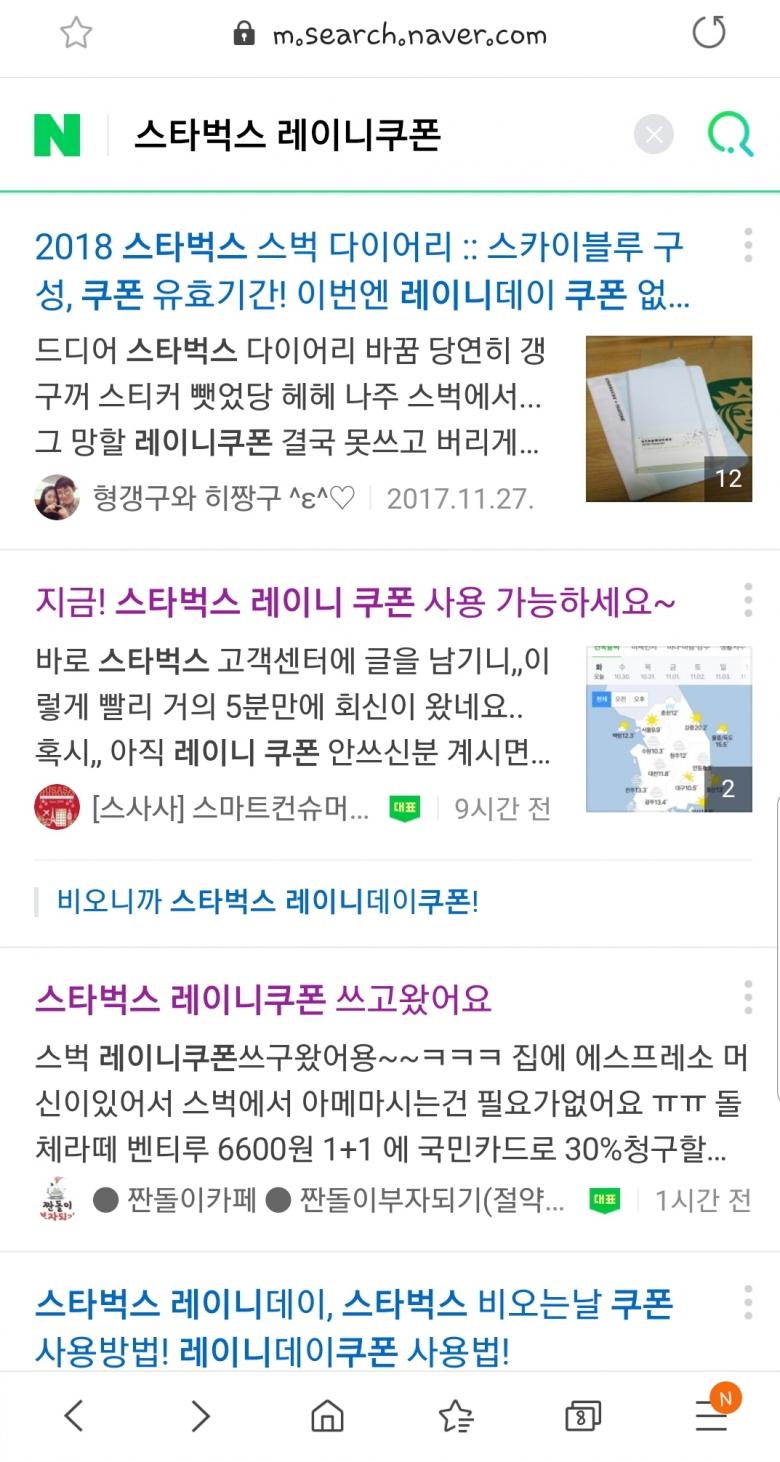Clear the search query text
Viewport: 780px width, 1462px height.
click(654, 135)
